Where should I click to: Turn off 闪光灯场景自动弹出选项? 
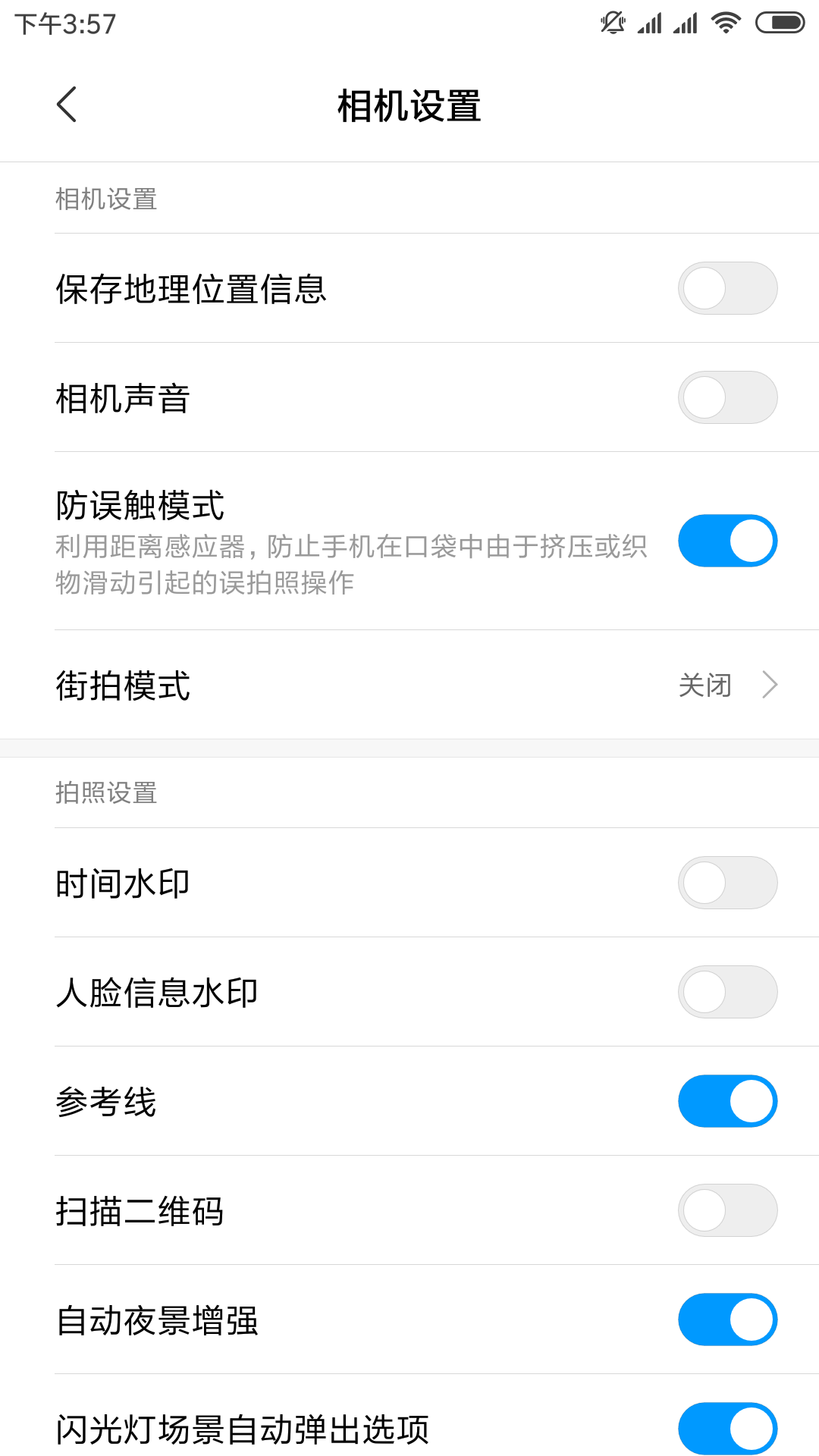(727, 1429)
